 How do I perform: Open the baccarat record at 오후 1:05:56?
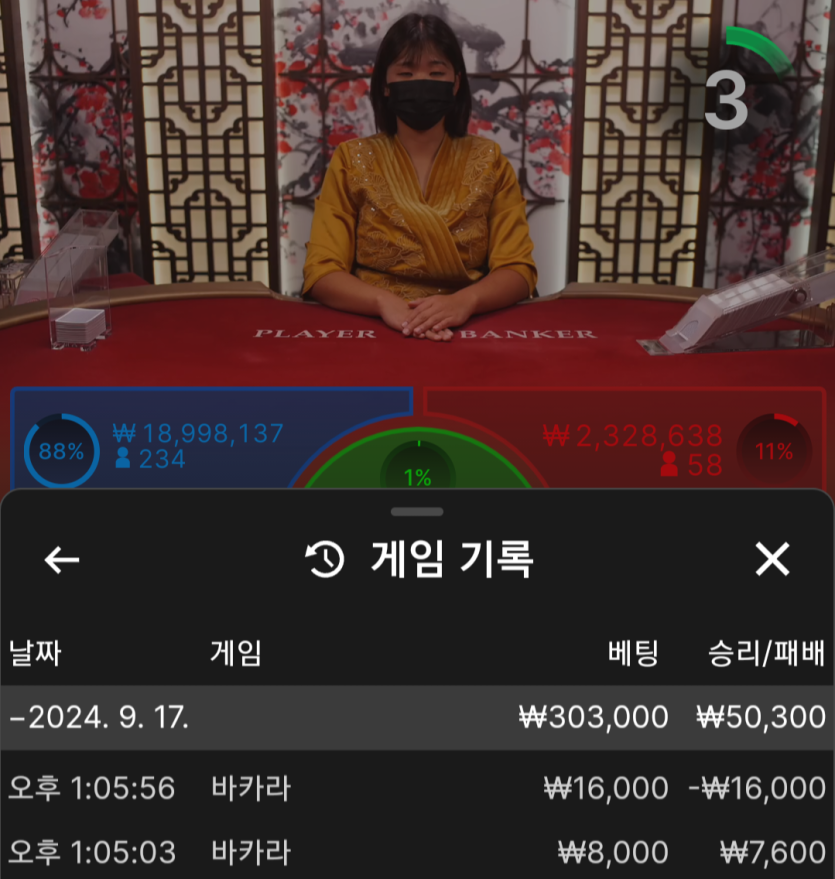tap(417, 788)
